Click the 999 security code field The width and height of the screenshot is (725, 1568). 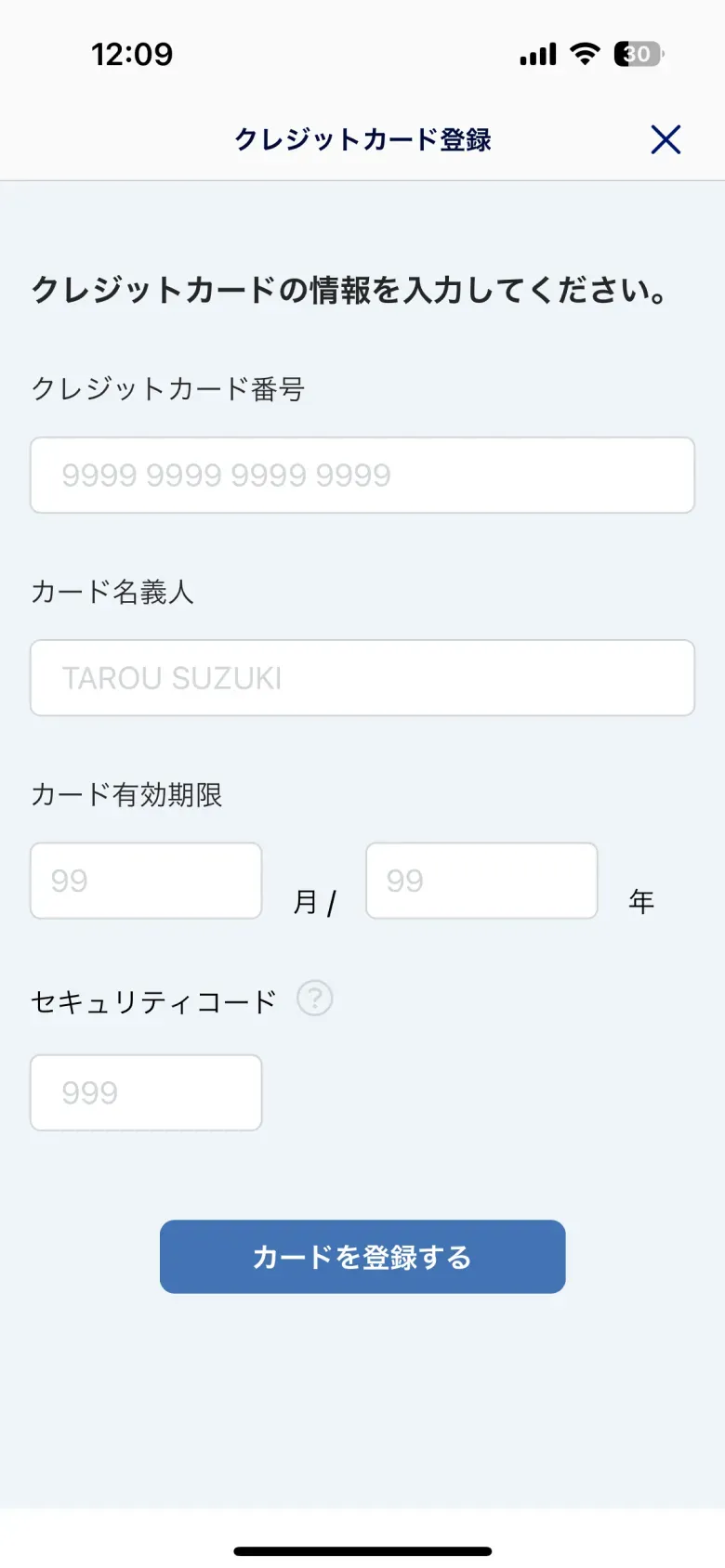pos(145,1092)
